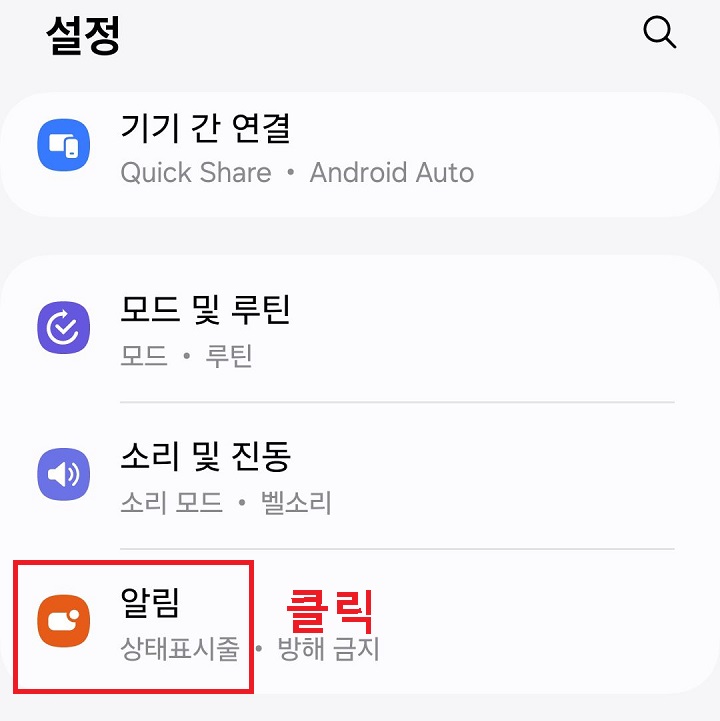The height and width of the screenshot is (721, 720).
Task: Tap the 모드 및 루틴 circular check icon
Action: pyautogui.click(x=63, y=325)
